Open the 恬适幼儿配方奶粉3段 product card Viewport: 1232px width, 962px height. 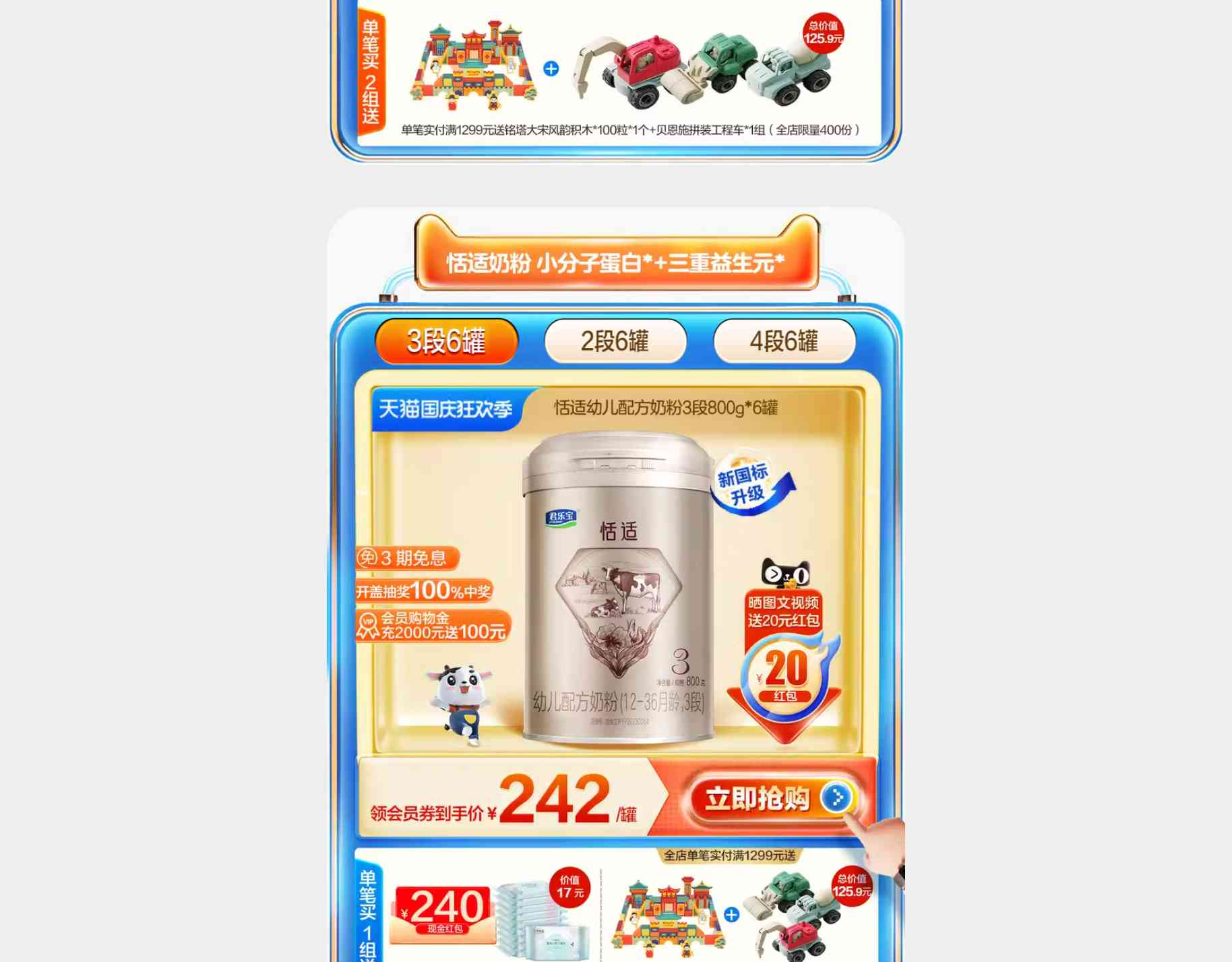(618, 587)
